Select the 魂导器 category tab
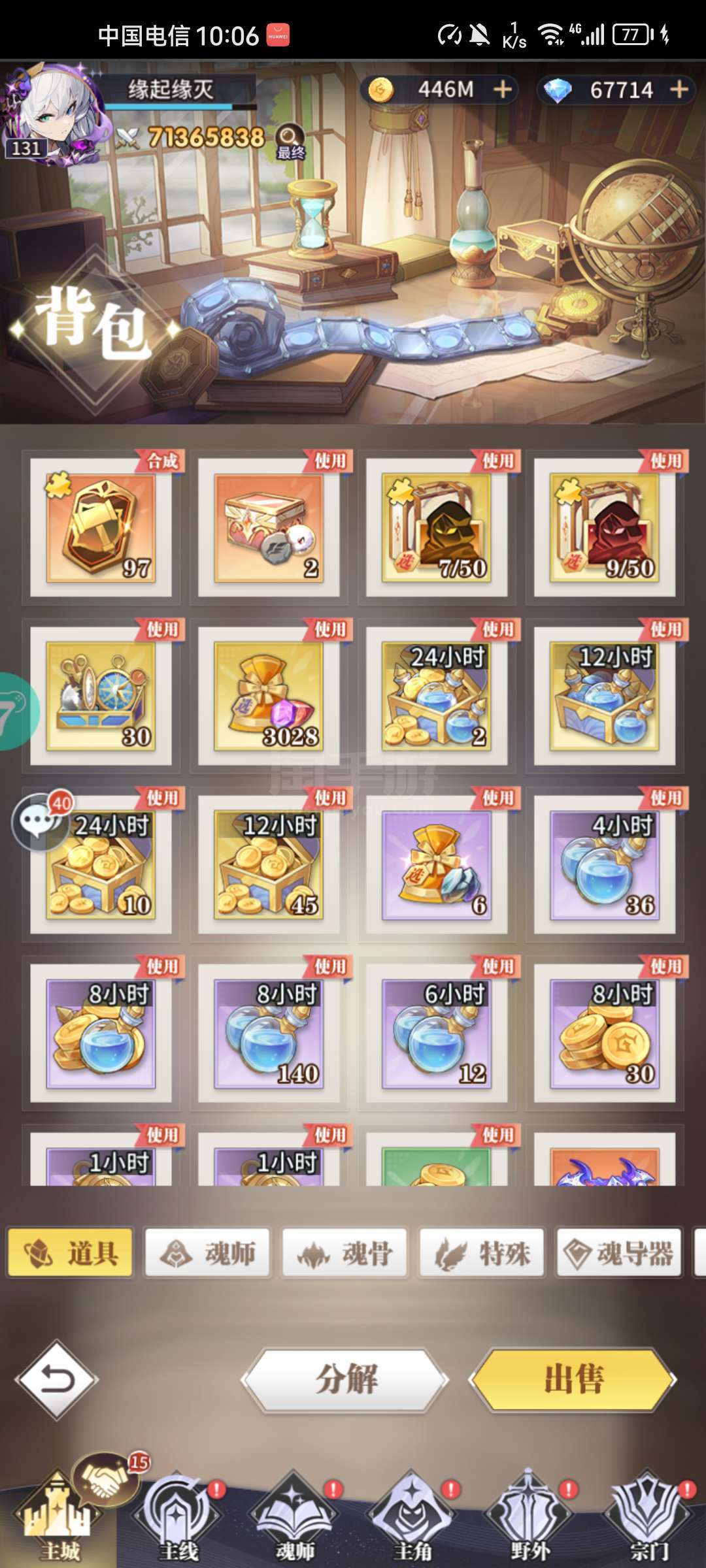The image size is (706, 1568). [619, 1252]
